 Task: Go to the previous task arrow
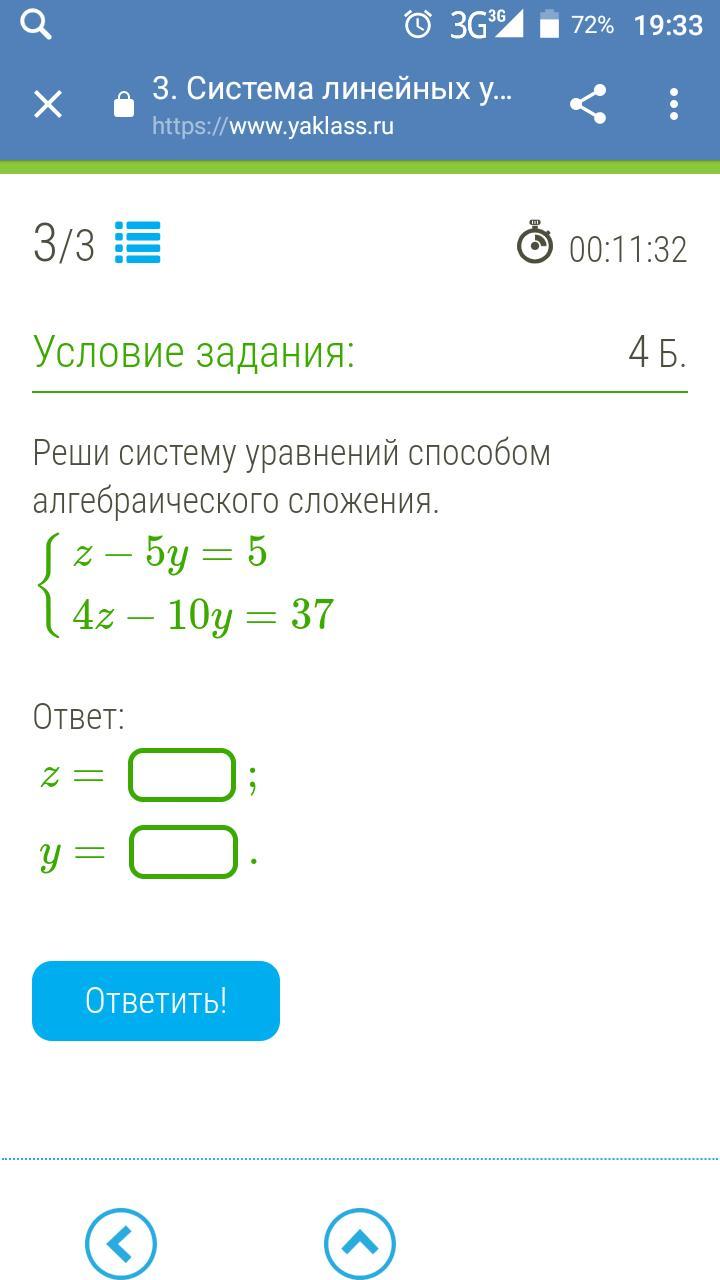click(121, 1245)
